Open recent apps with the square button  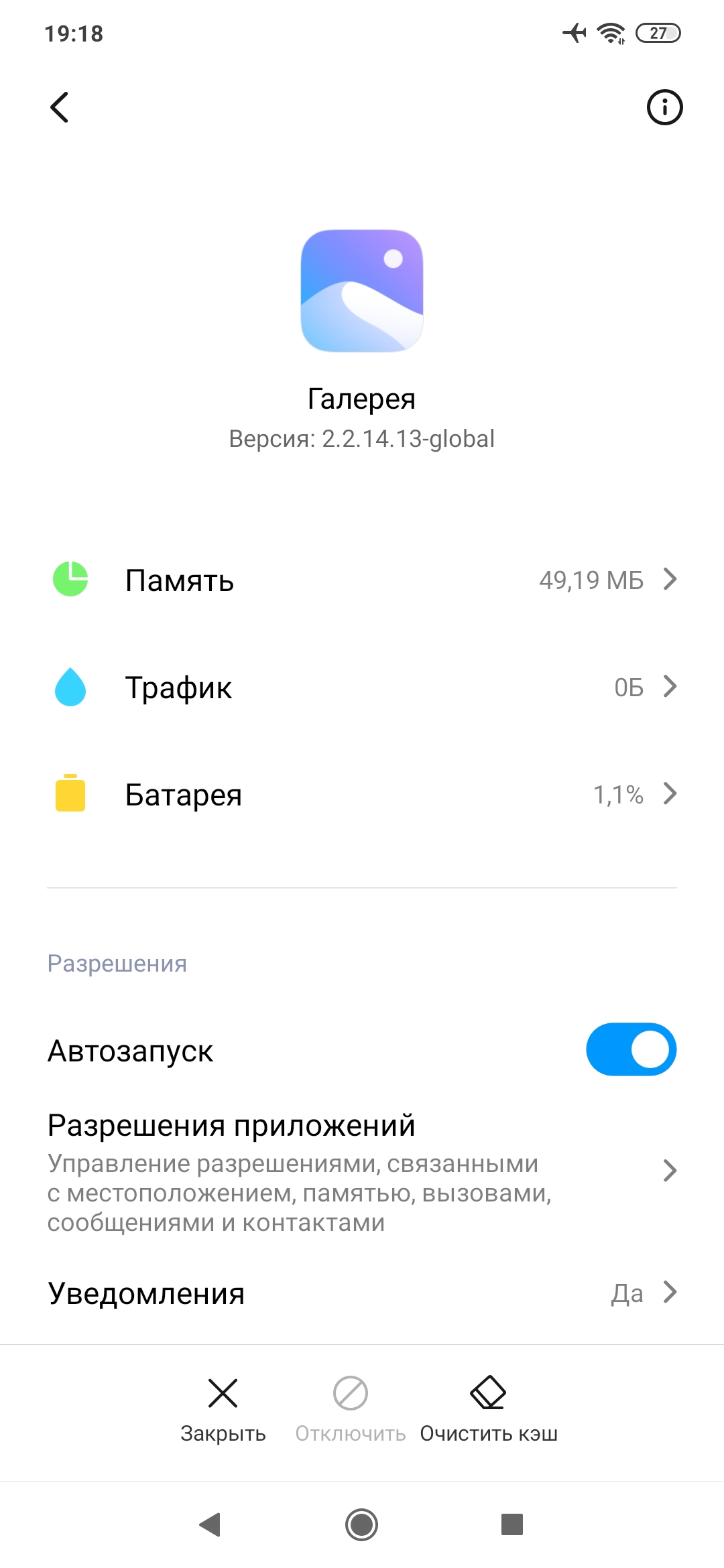[512, 1524]
